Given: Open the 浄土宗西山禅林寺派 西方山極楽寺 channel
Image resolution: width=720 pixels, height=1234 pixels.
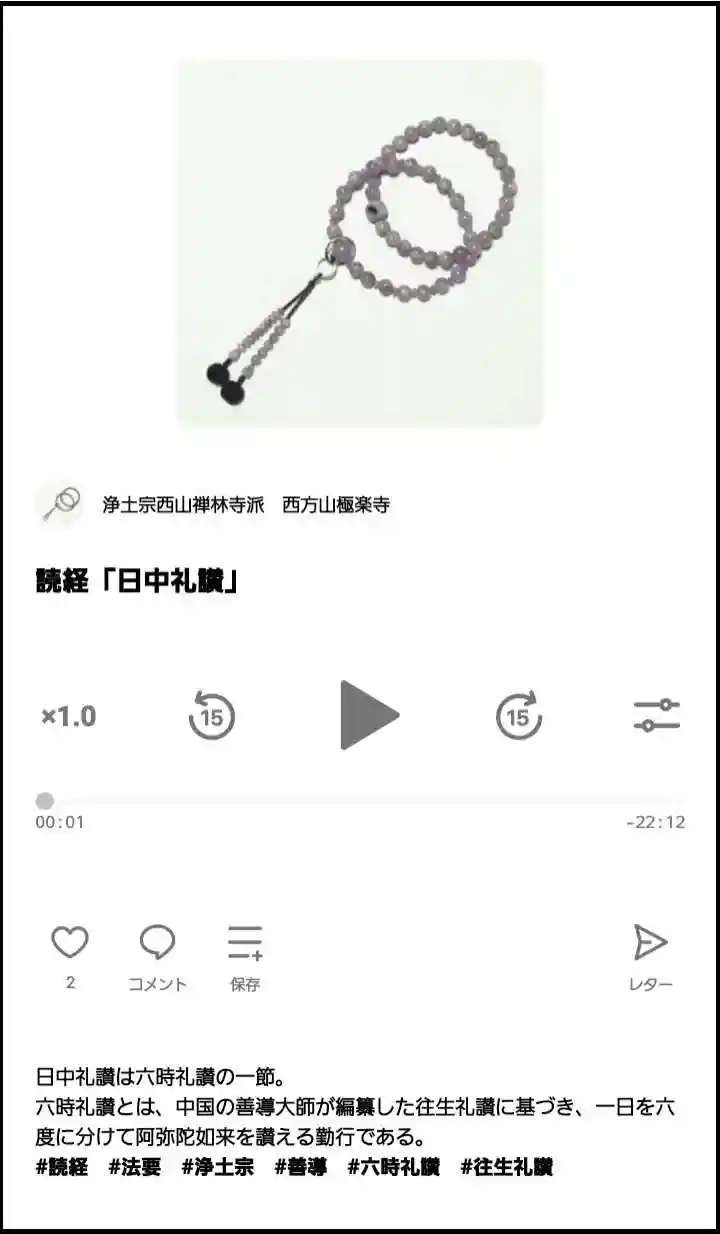Looking at the screenshot, I should coord(245,504).
